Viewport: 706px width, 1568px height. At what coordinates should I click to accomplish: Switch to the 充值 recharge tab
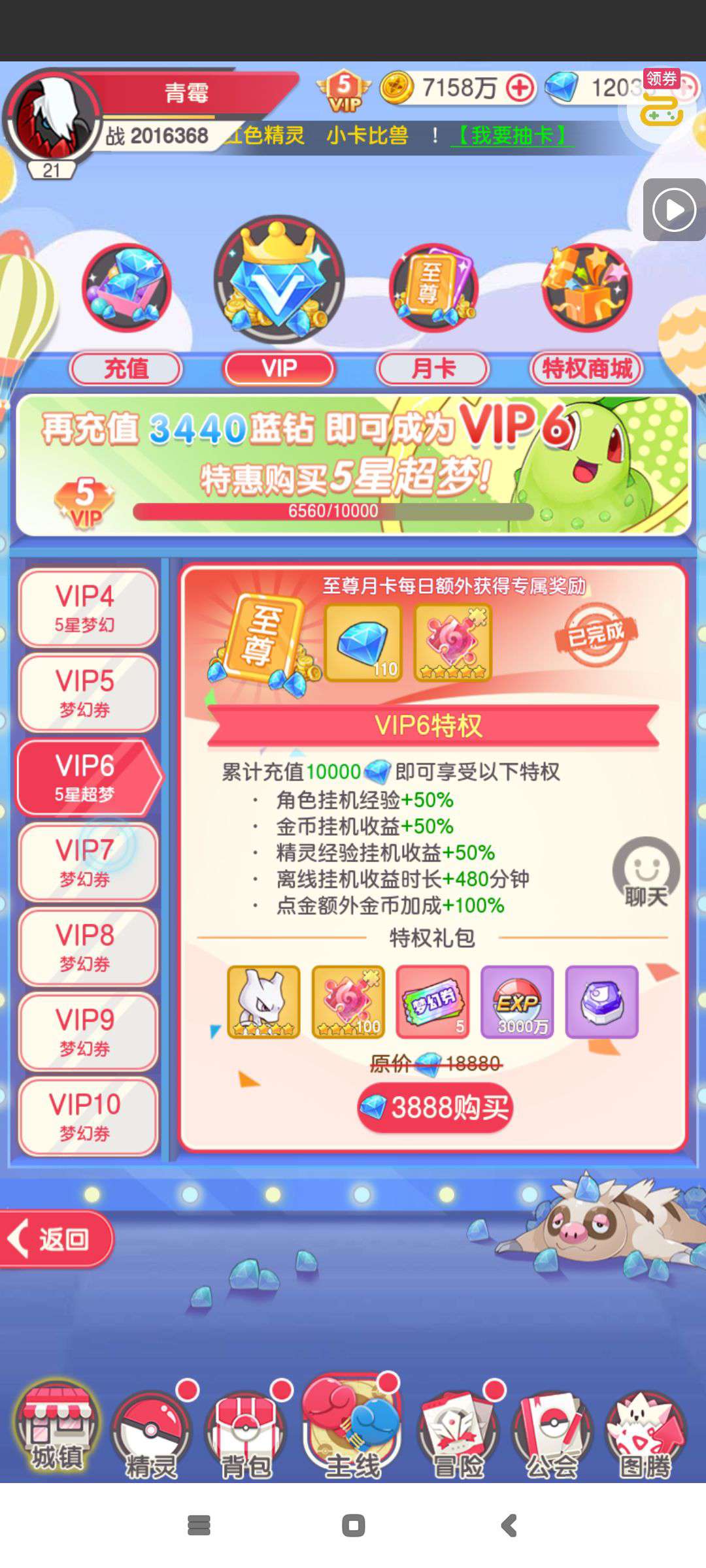[x=126, y=368]
